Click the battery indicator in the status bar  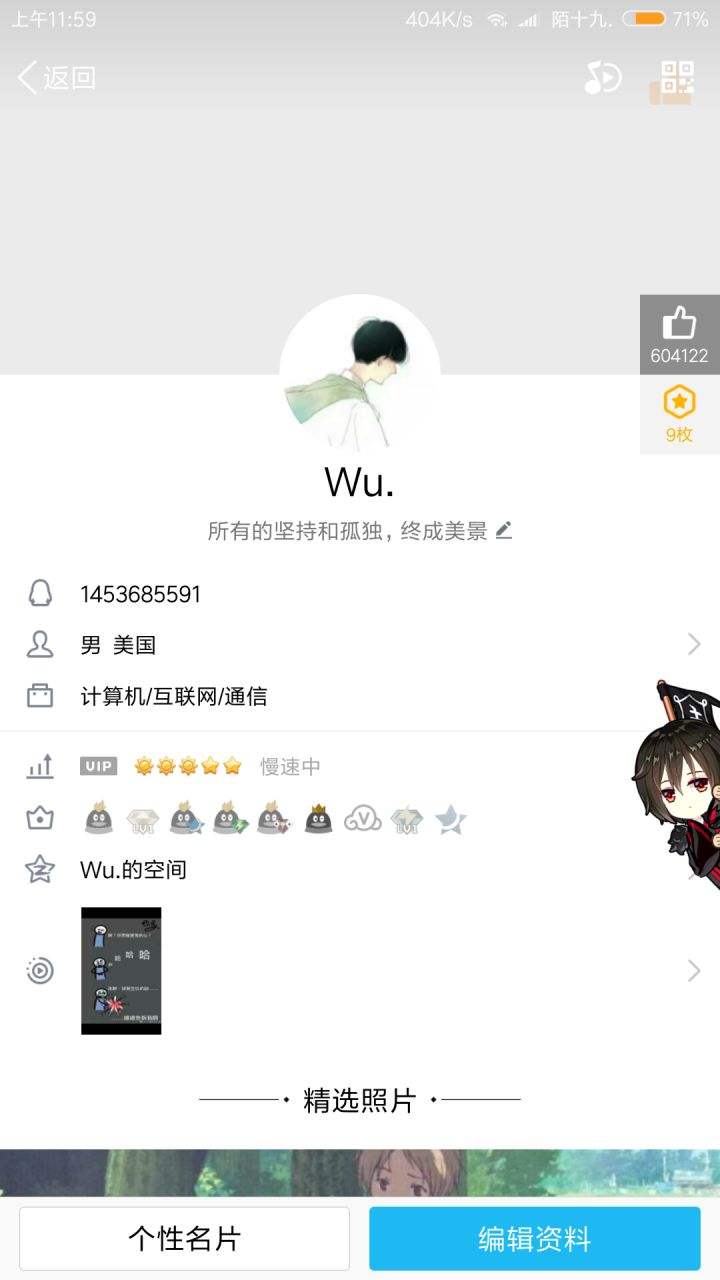tap(646, 16)
